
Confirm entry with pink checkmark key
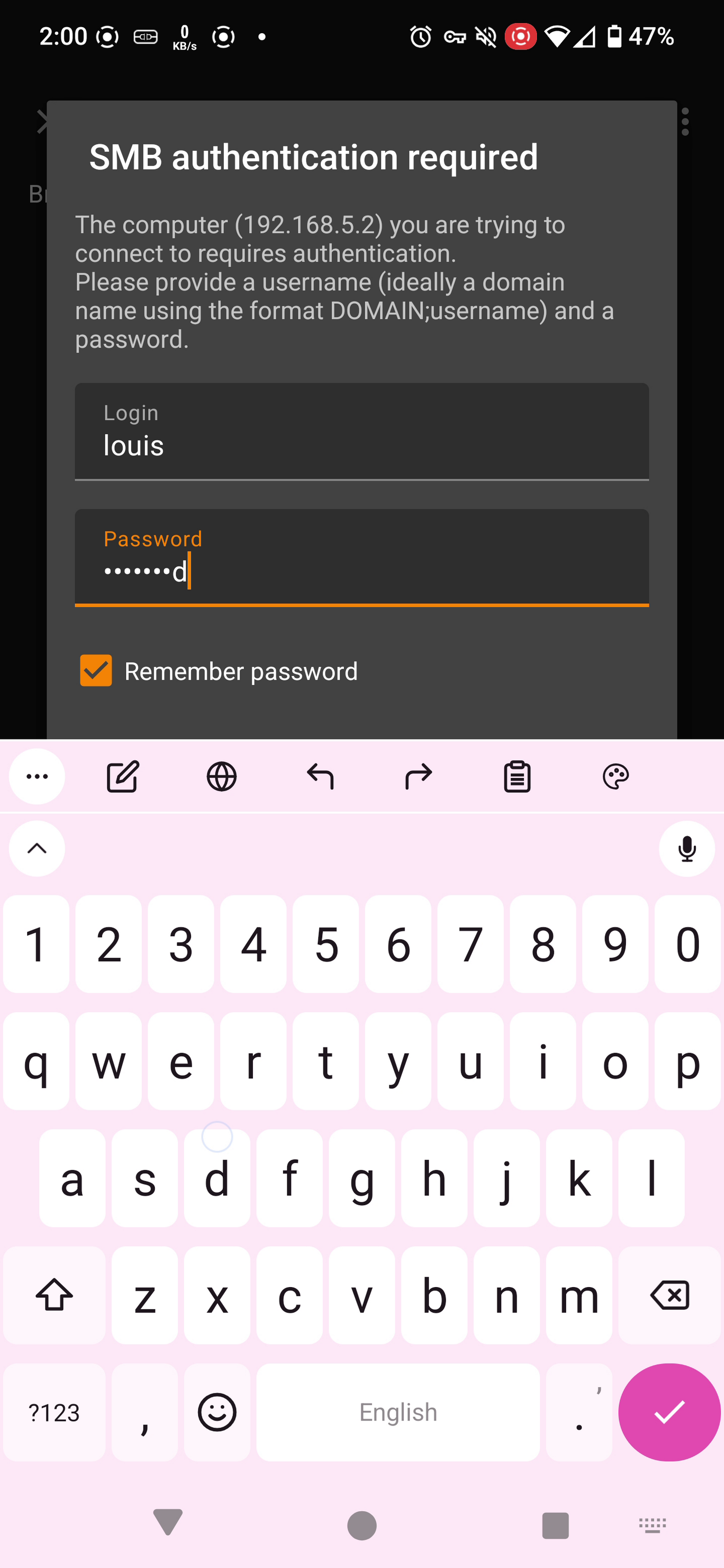[x=670, y=1412]
